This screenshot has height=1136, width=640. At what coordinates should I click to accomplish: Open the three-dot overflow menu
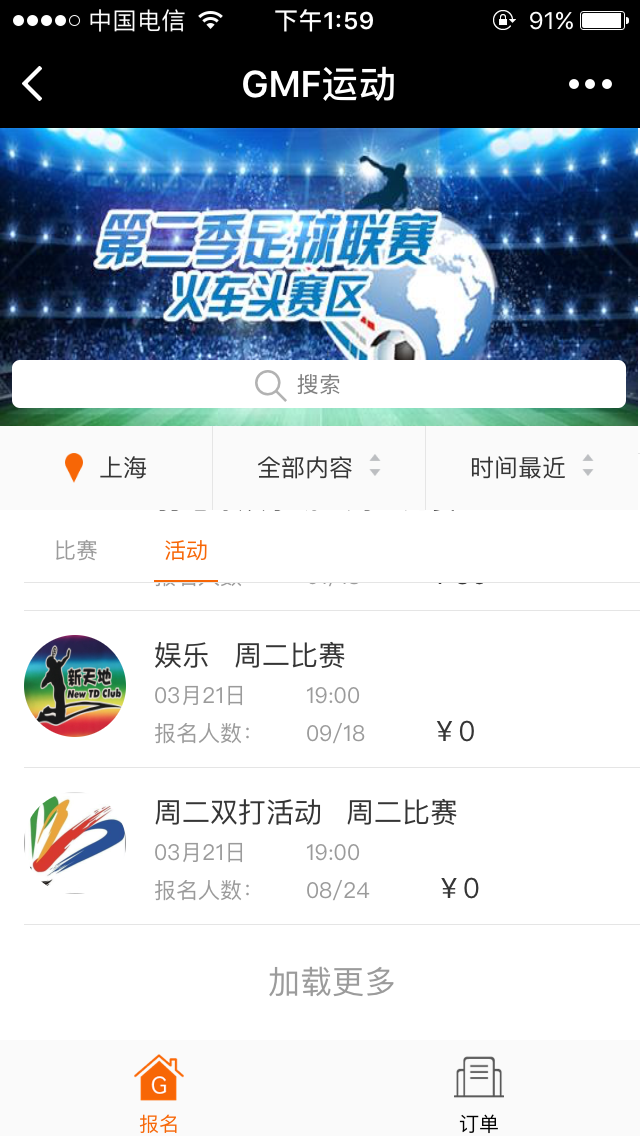pyautogui.click(x=590, y=84)
